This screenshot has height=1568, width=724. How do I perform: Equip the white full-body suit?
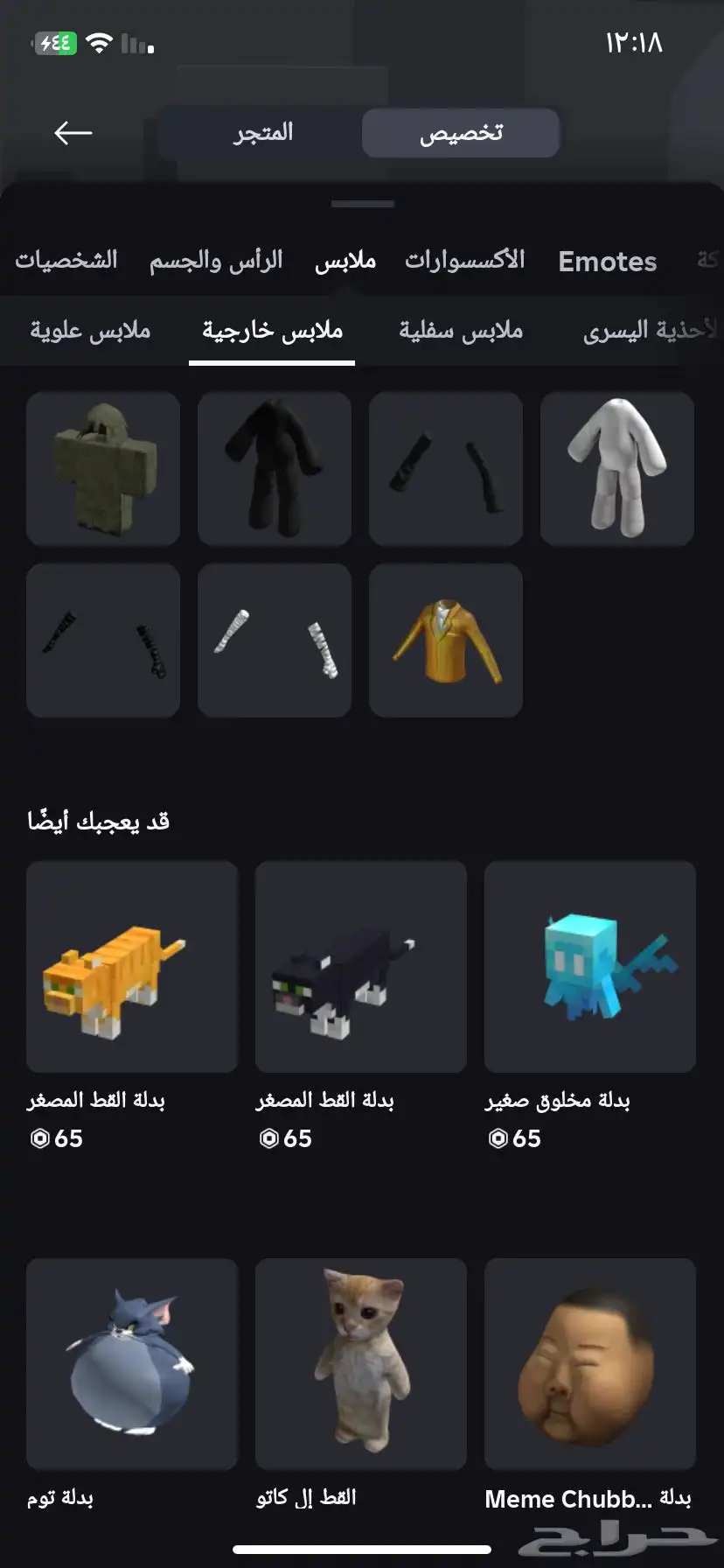[617, 469]
